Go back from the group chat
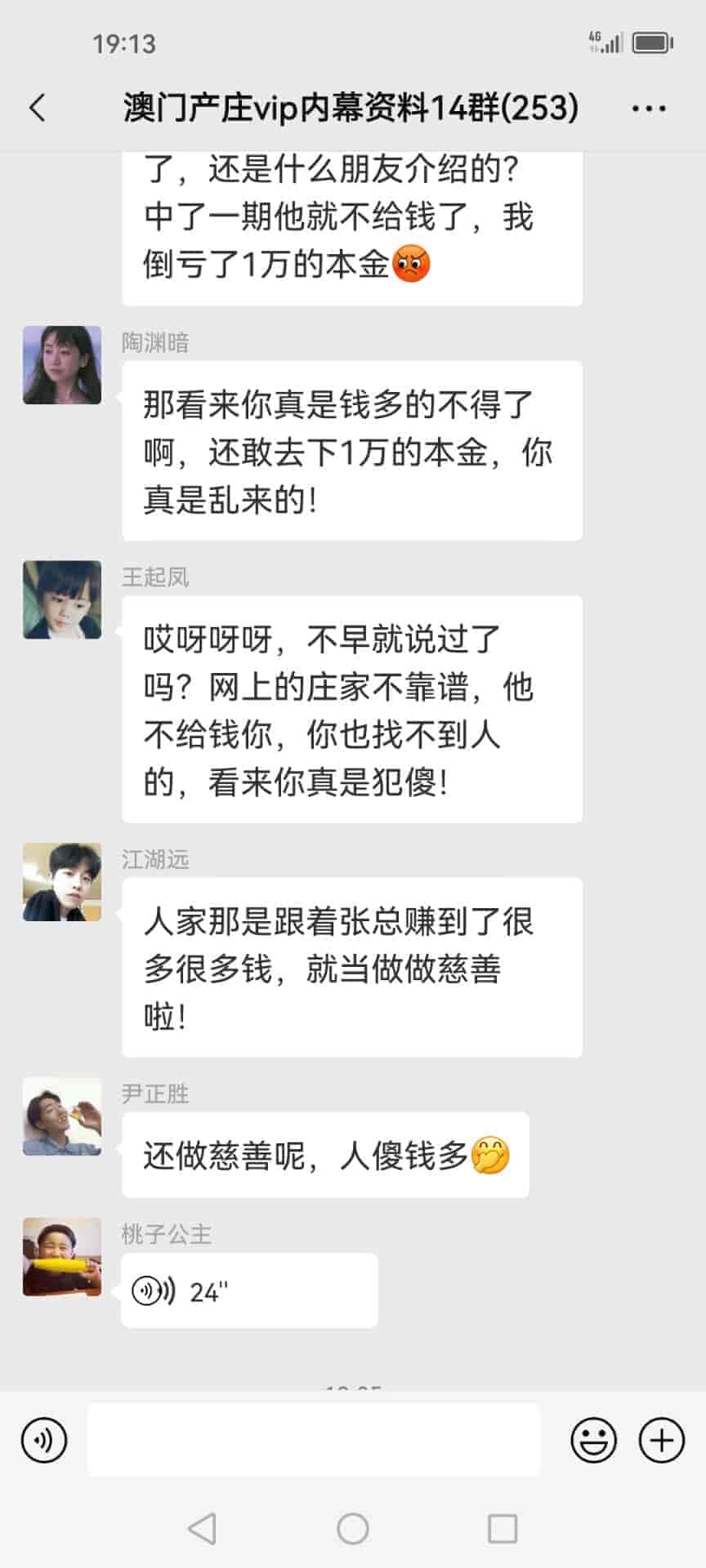Image resolution: width=706 pixels, height=1568 pixels. 38,108
